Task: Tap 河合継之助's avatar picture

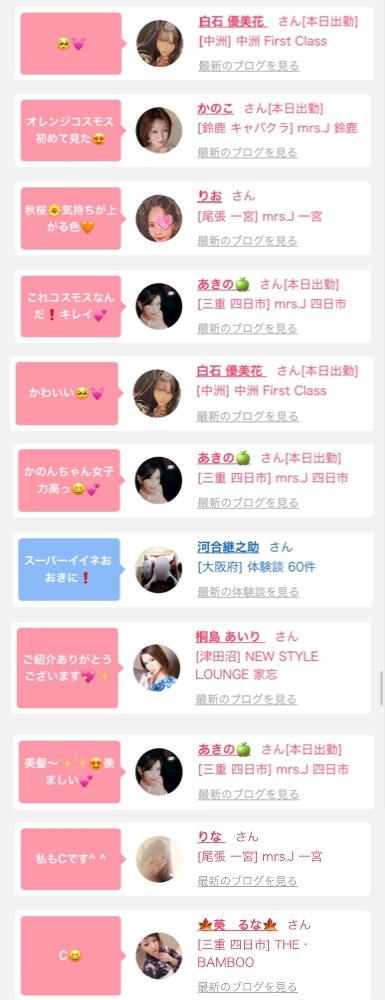Action: (159, 570)
